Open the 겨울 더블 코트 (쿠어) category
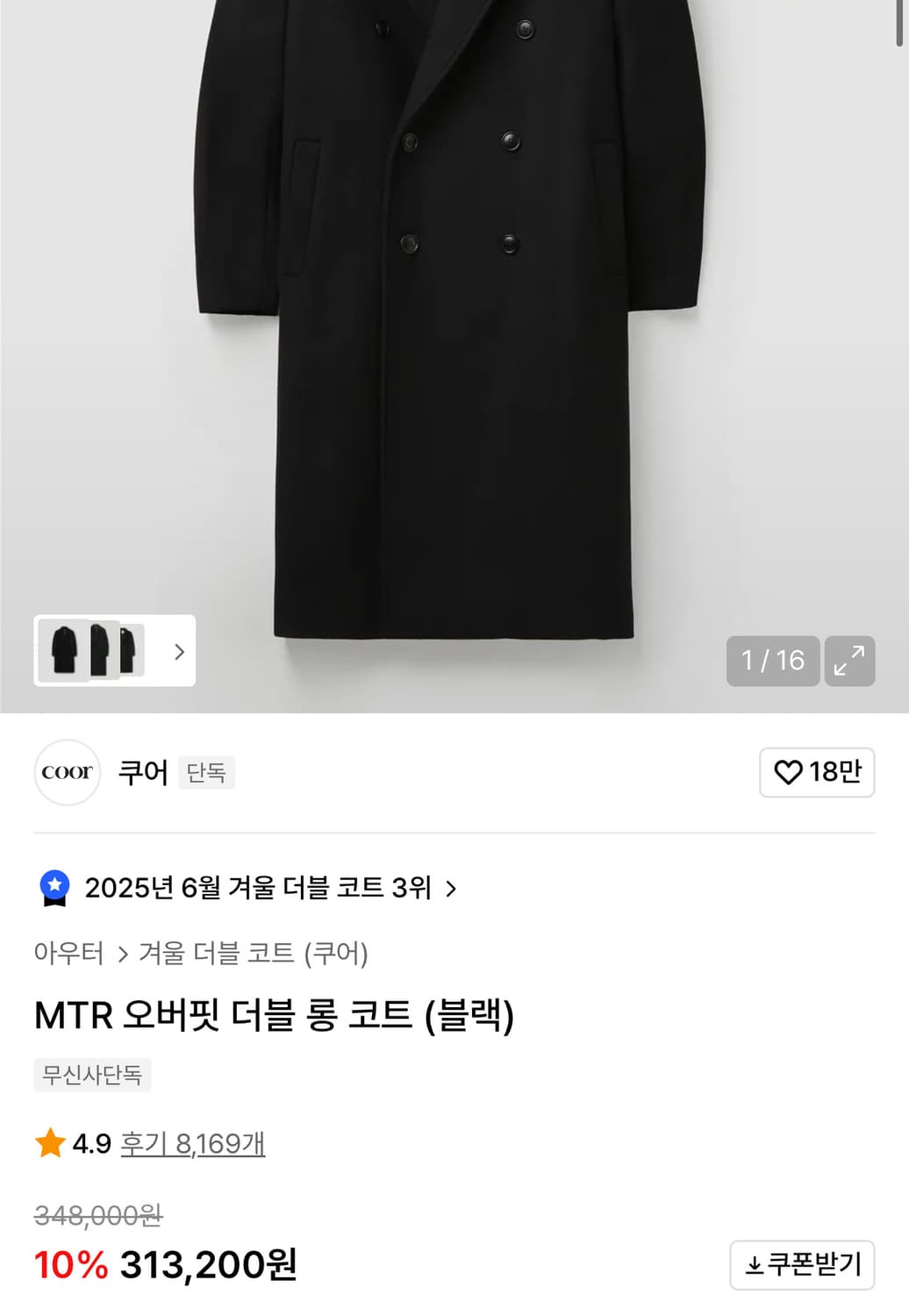The width and height of the screenshot is (909, 1316). coord(254,955)
